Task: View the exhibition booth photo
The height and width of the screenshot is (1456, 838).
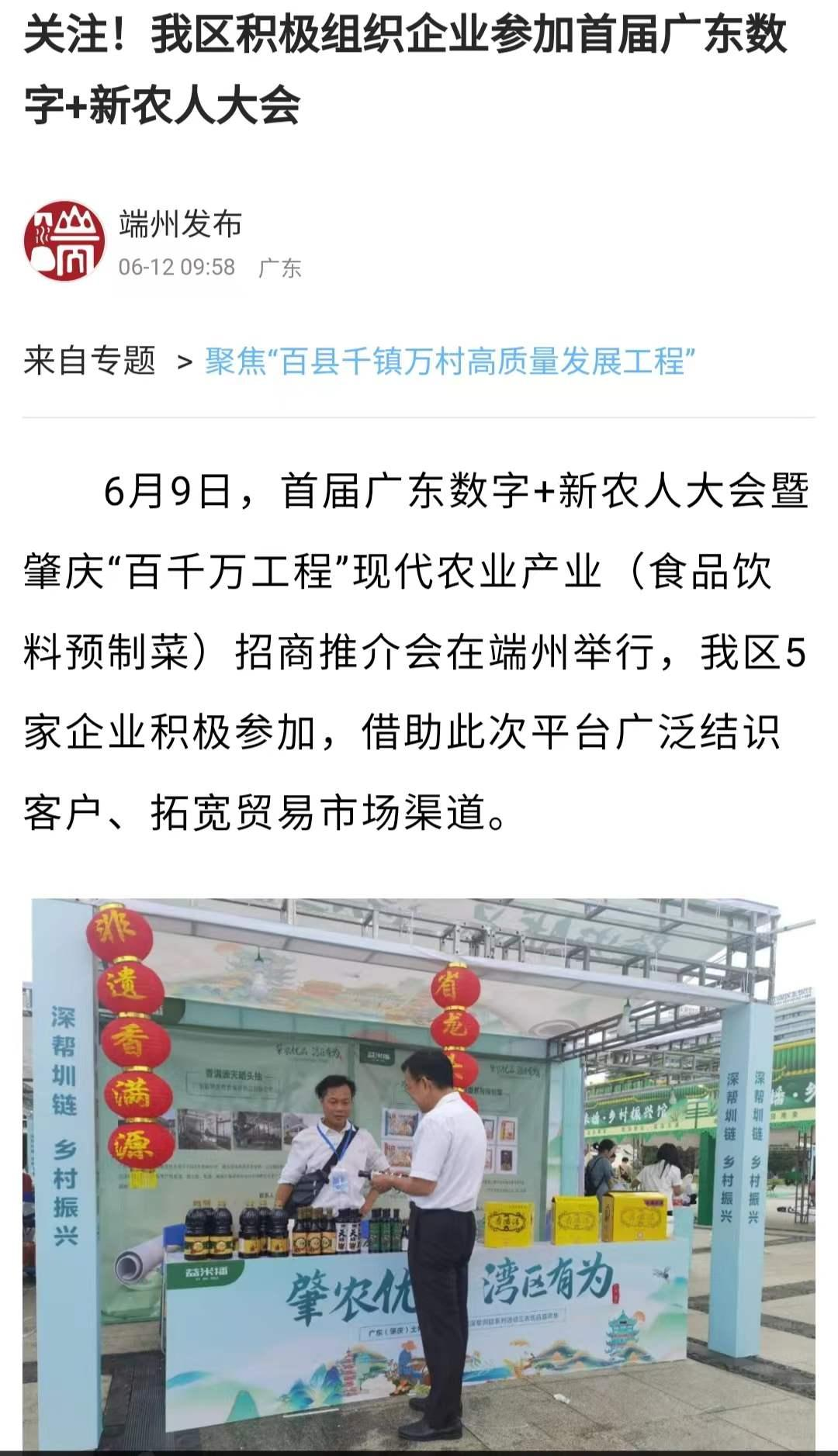Action: click(x=419, y=1171)
